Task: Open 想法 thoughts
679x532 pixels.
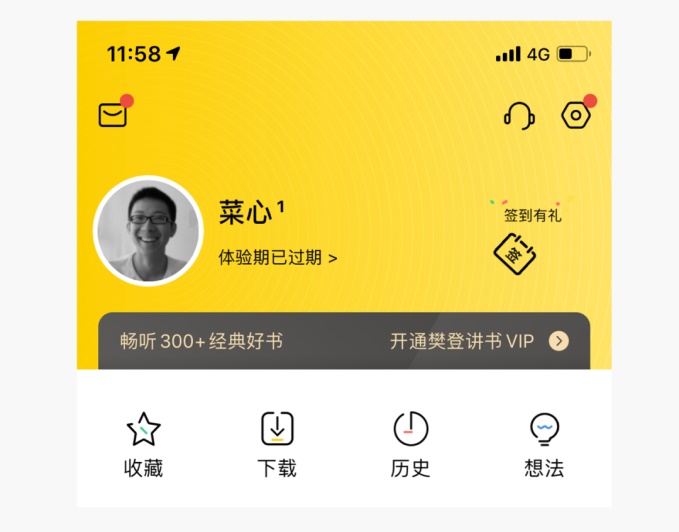Action: coord(544,446)
